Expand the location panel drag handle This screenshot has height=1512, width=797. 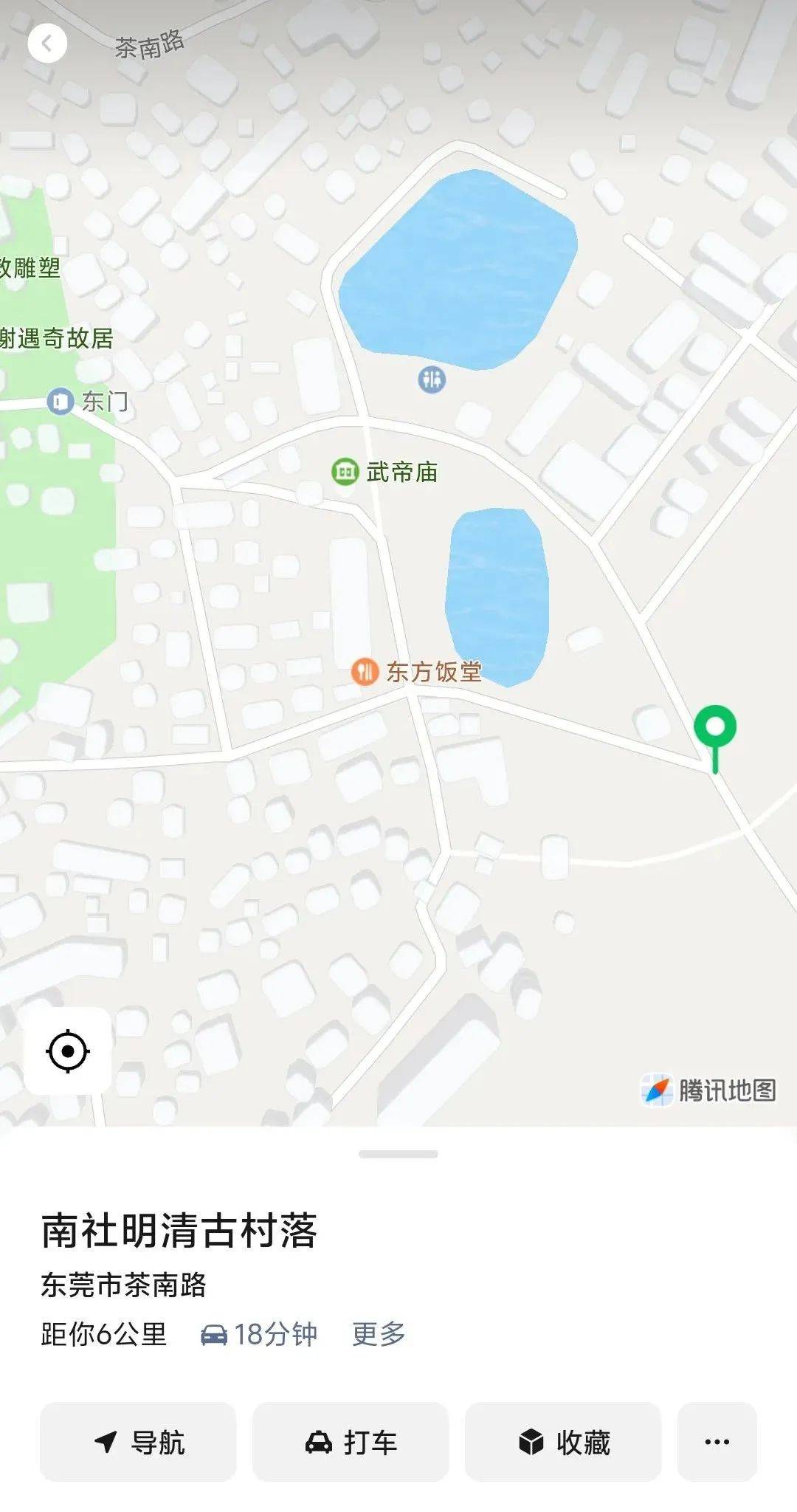pos(398,1154)
